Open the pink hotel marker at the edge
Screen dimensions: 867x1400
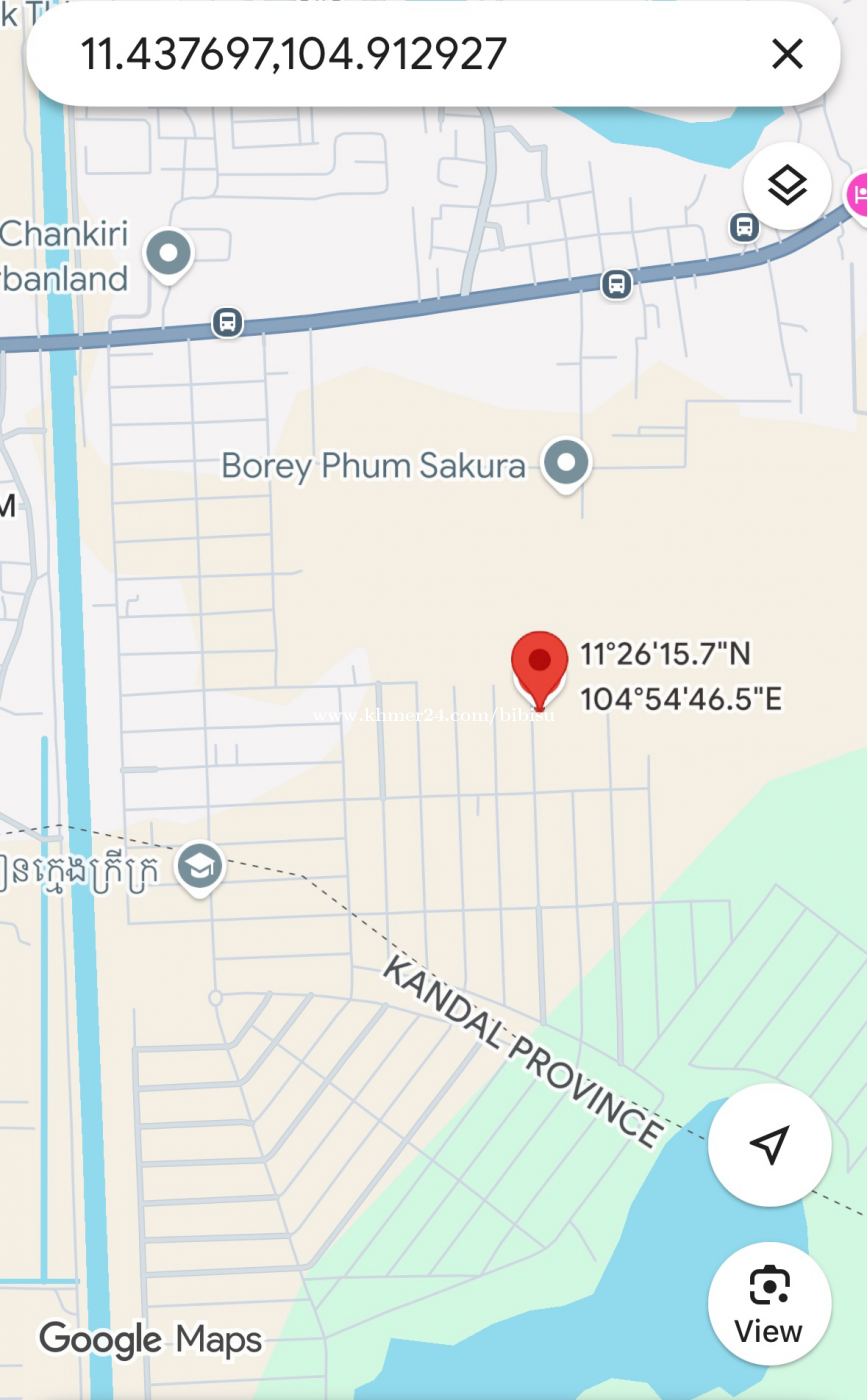[x=858, y=194]
